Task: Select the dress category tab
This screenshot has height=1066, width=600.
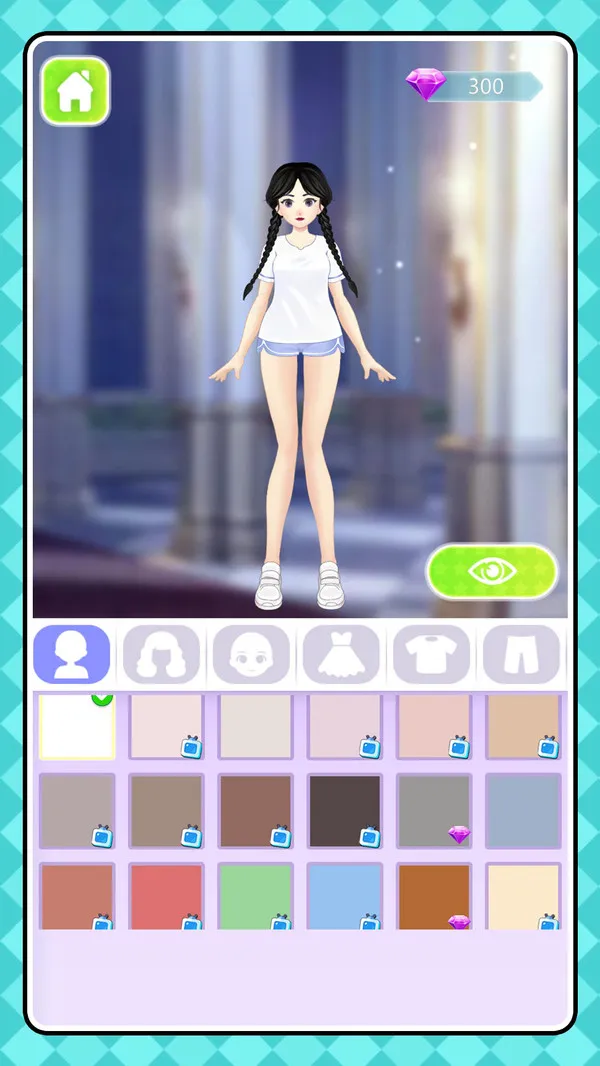Action: (341, 654)
